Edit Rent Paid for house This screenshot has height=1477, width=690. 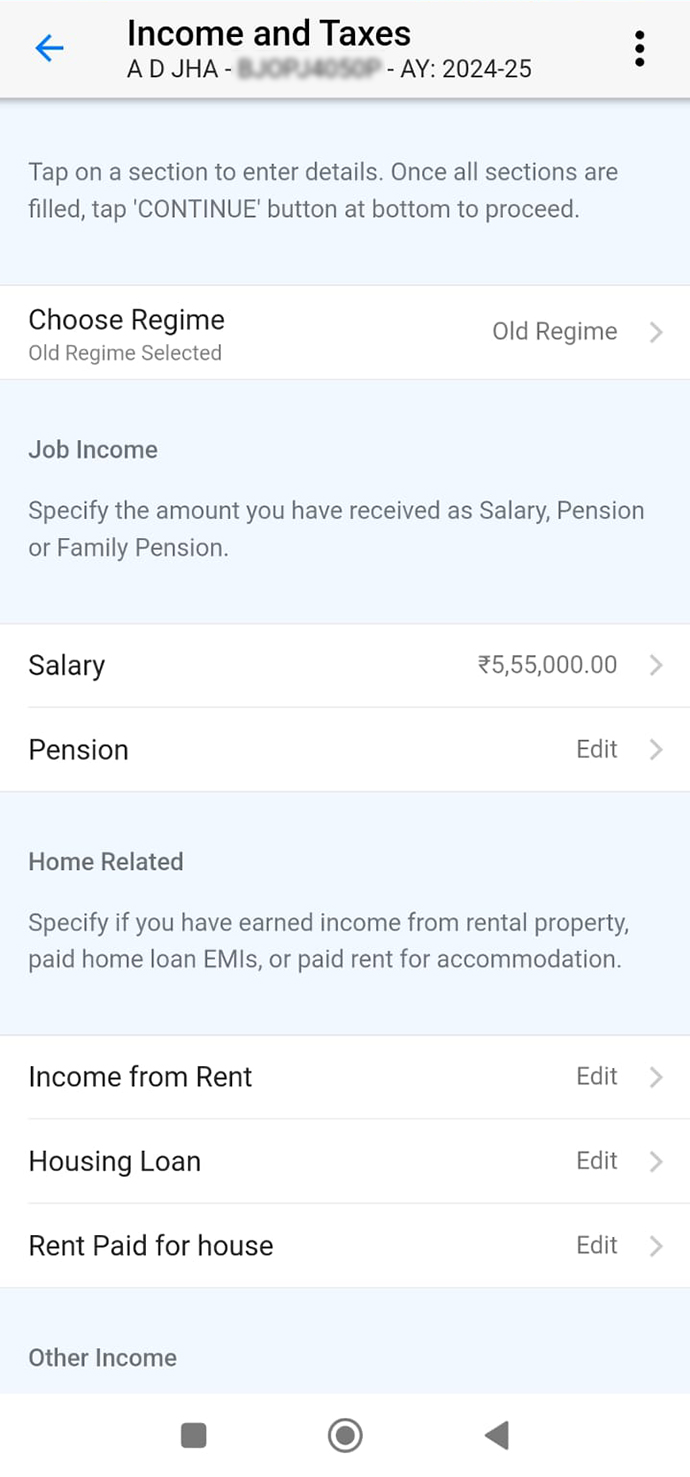click(x=345, y=1245)
